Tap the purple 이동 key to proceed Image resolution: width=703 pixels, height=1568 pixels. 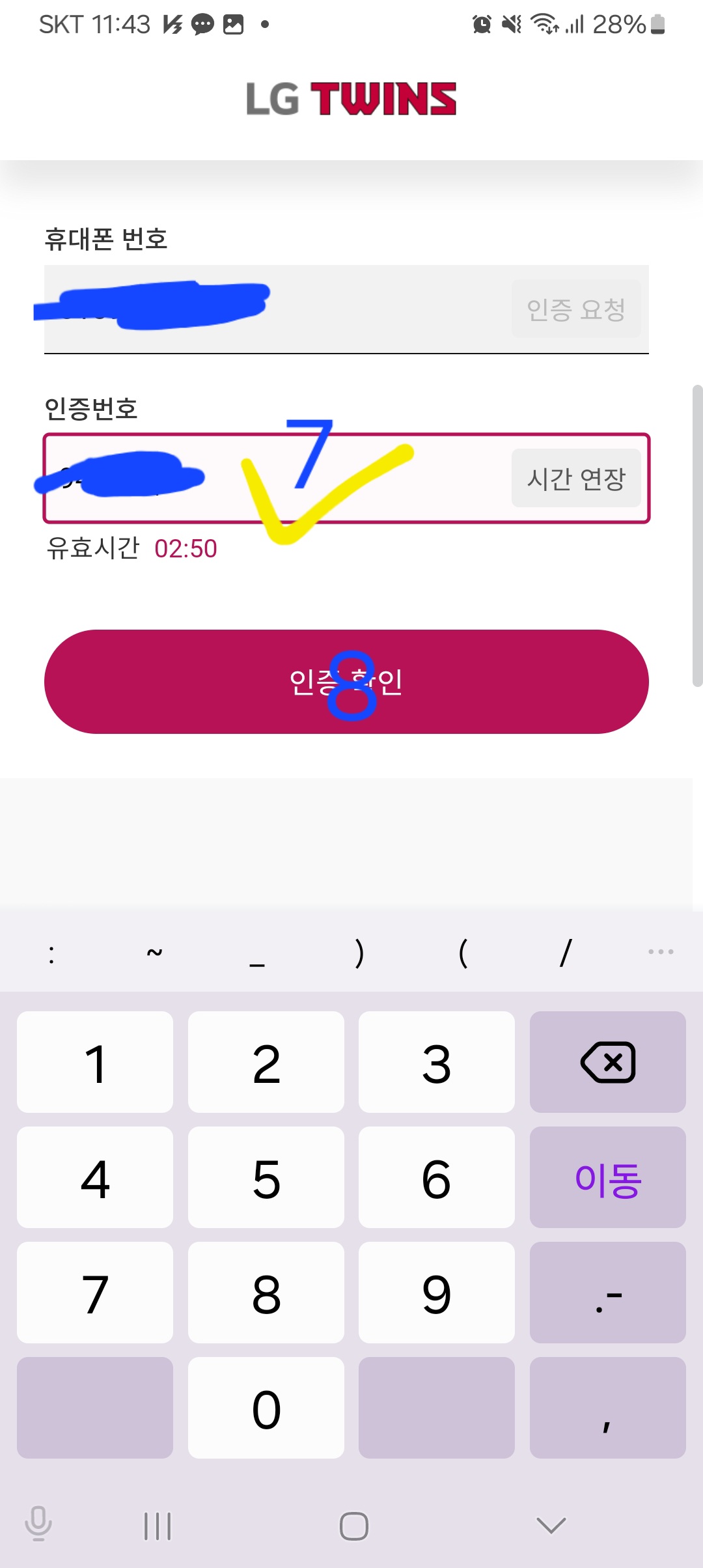[607, 1179]
